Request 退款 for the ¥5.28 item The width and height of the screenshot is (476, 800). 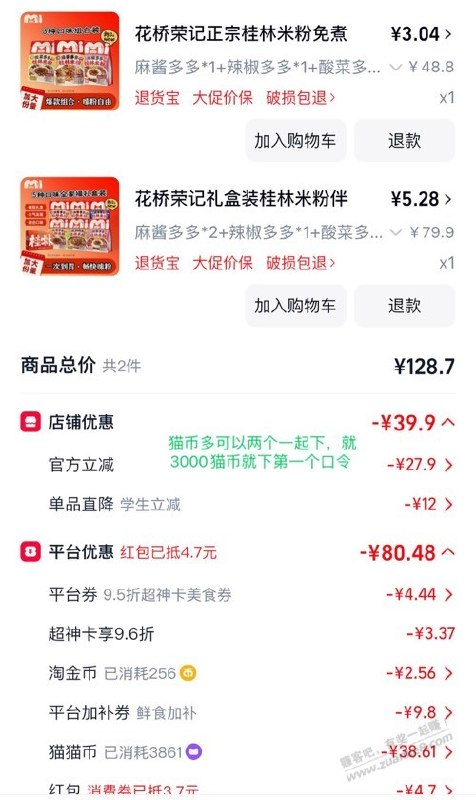coord(404,306)
